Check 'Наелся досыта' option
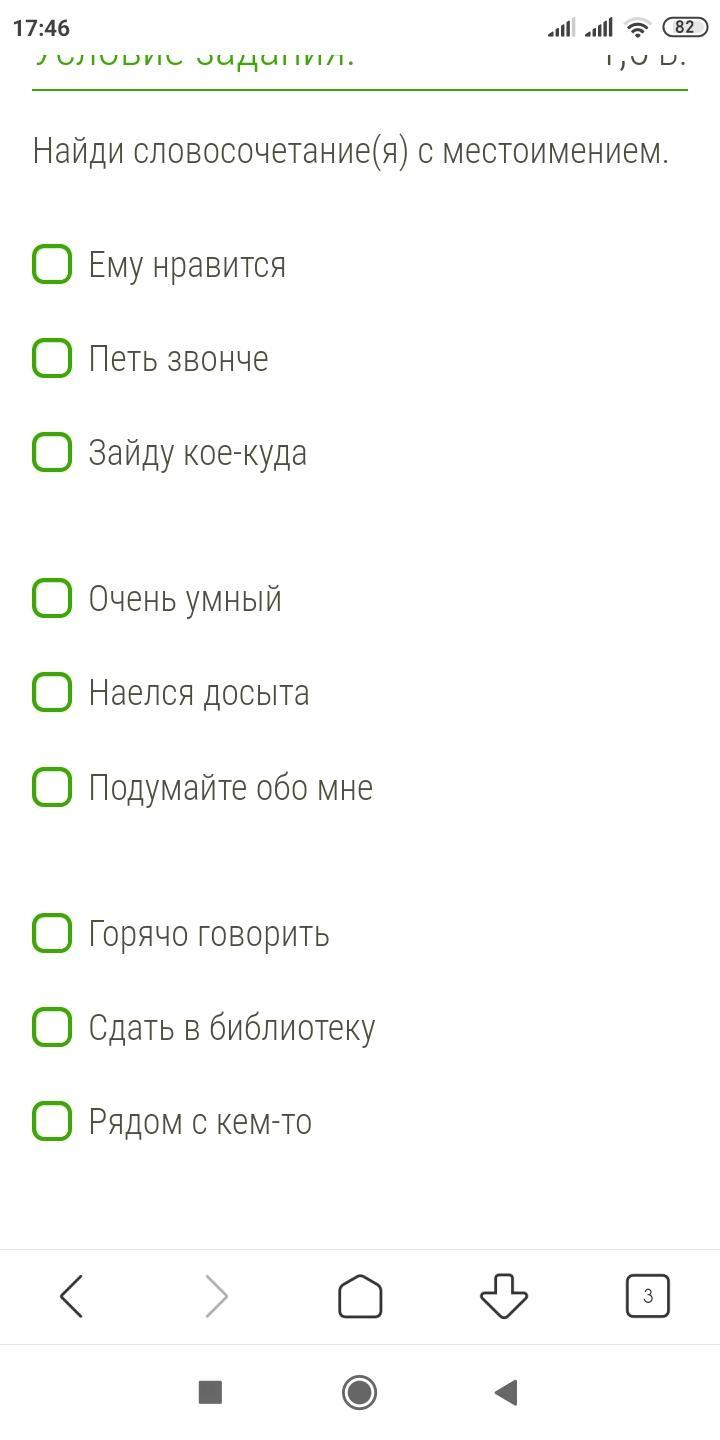720x1440 pixels. pos(52,692)
